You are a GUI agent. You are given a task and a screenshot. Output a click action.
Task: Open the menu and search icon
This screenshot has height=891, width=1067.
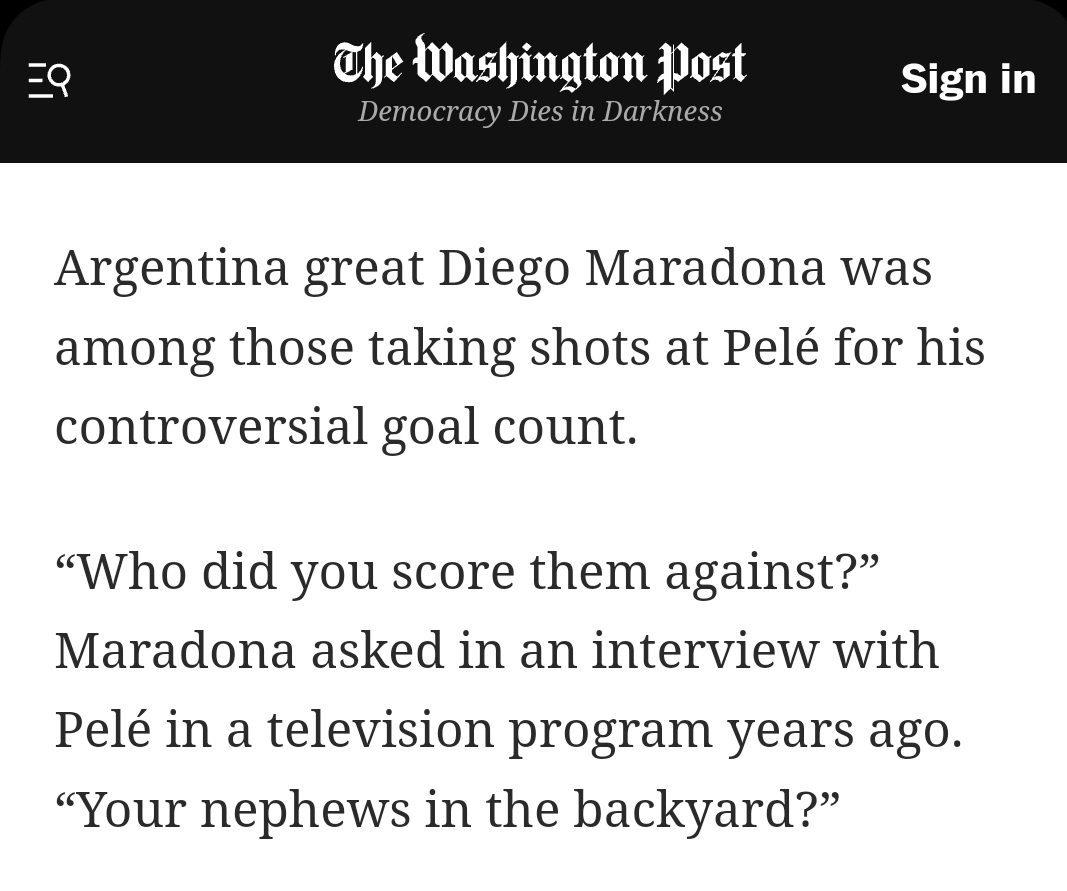(48, 80)
